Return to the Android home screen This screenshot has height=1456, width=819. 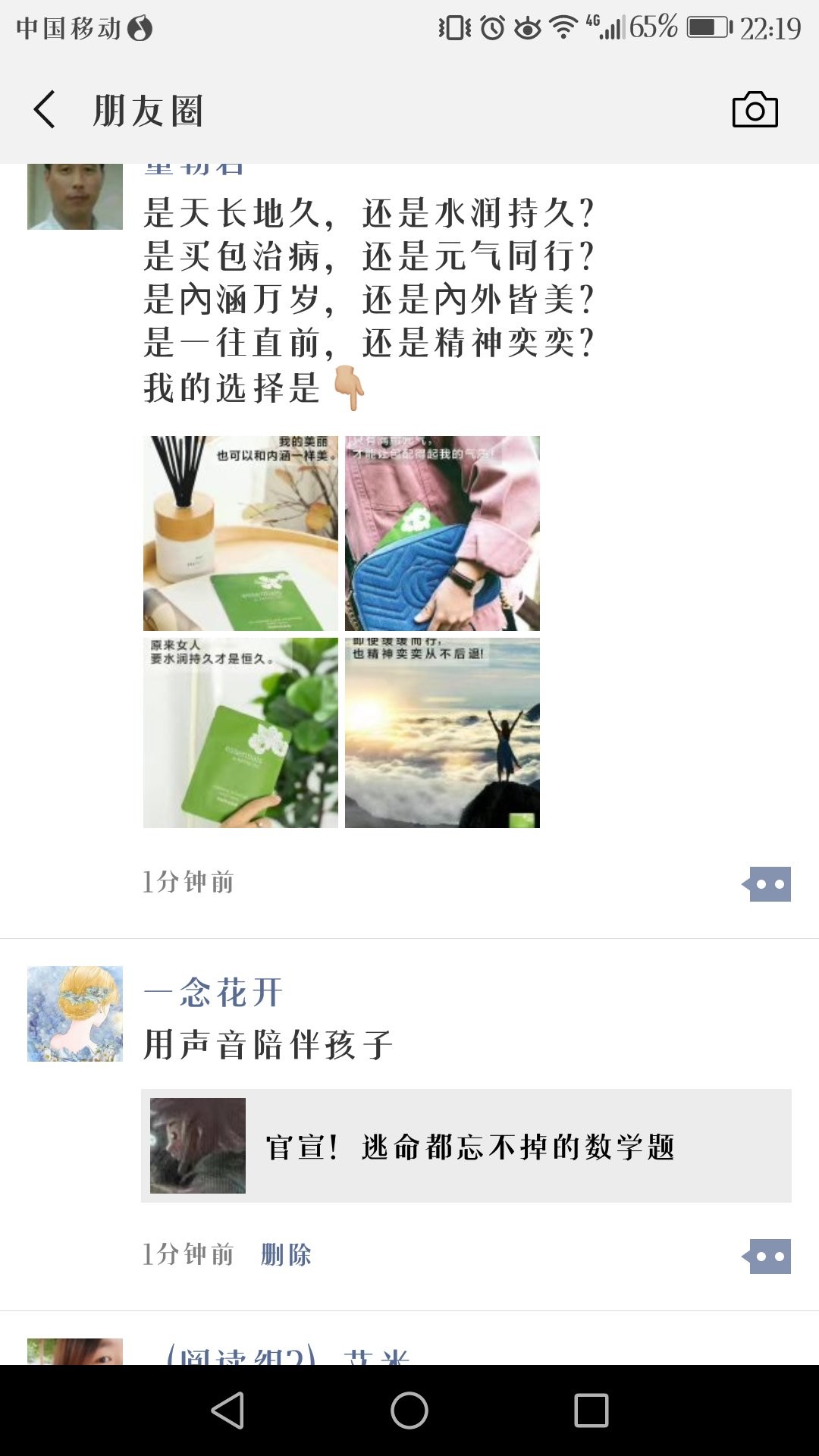point(409,1410)
